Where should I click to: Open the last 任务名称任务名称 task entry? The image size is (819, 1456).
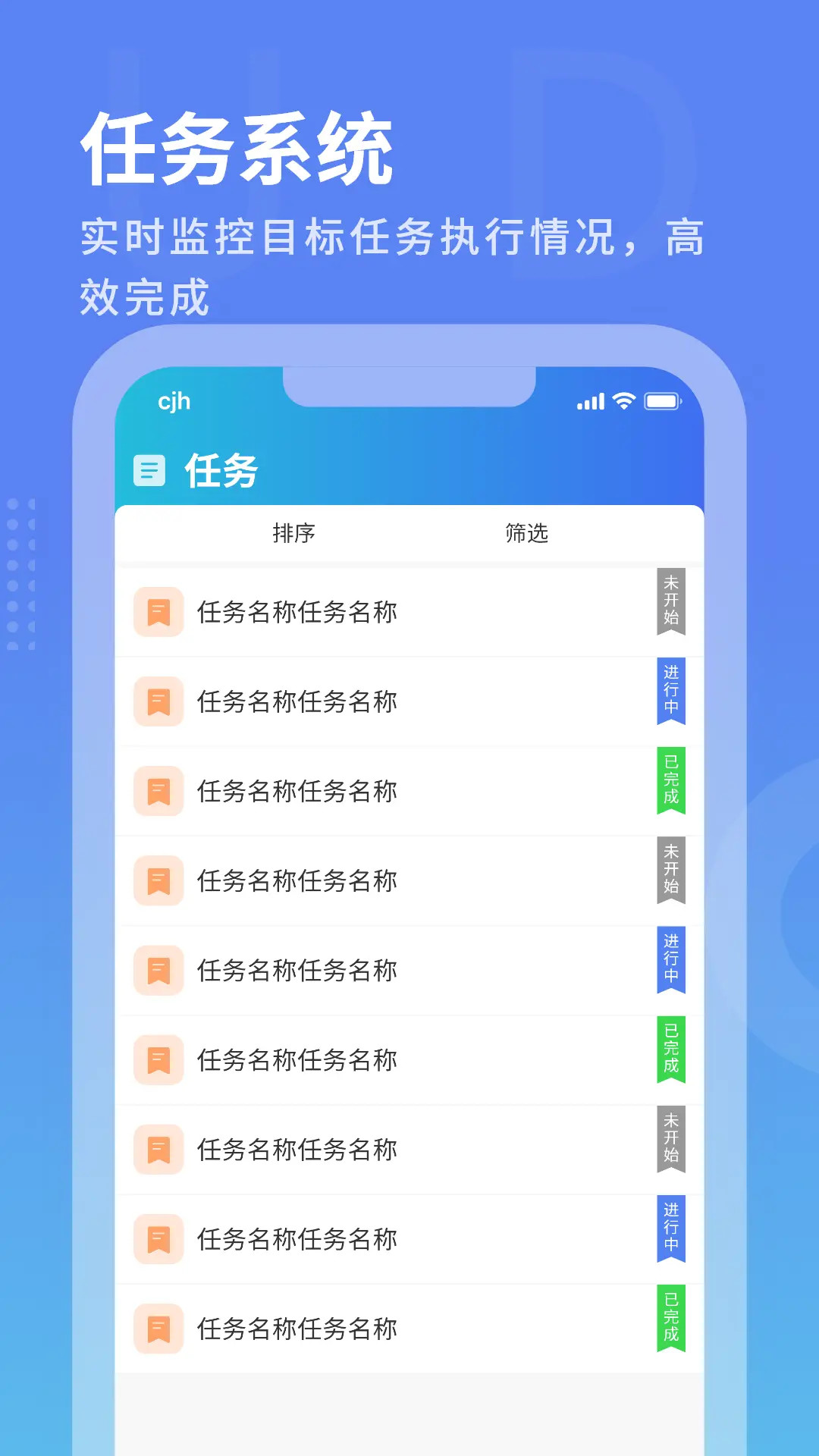pyautogui.click(x=298, y=1328)
